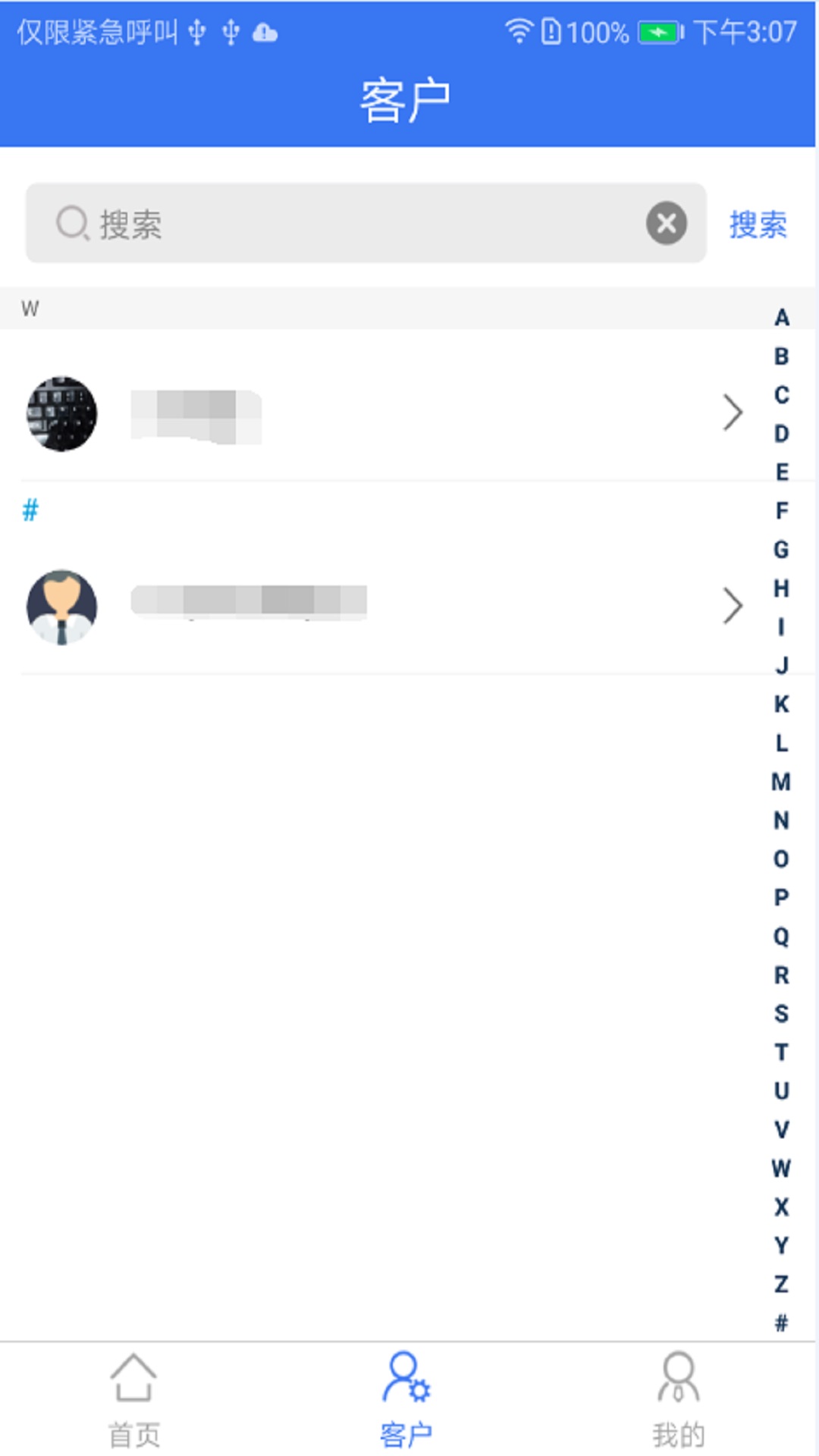Jump to letter M in index
The image size is (819, 1456).
point(781,782)
